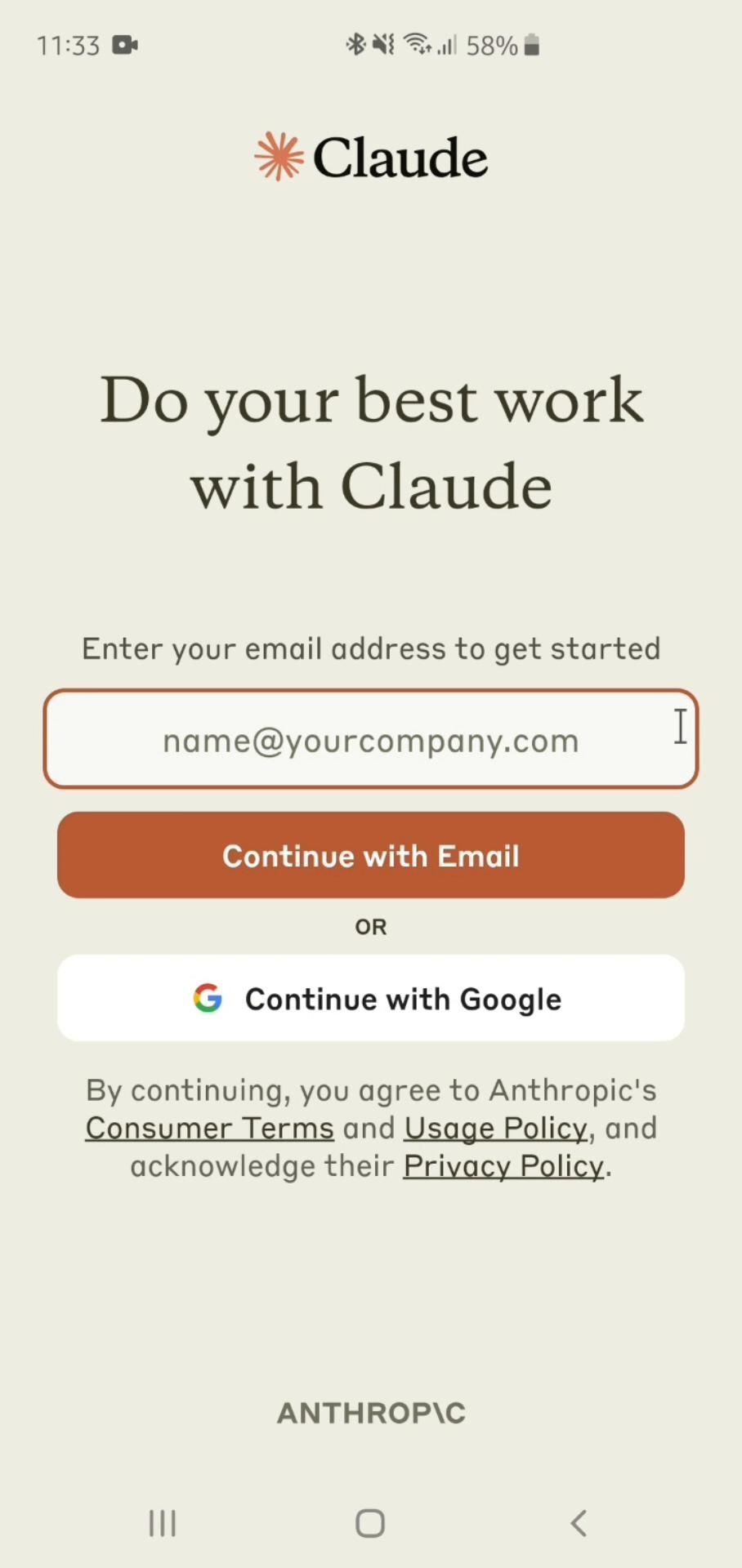This screenshot has width=742, height=1568.
Task: View the Usage Policy link
Action: point(495,1128)
